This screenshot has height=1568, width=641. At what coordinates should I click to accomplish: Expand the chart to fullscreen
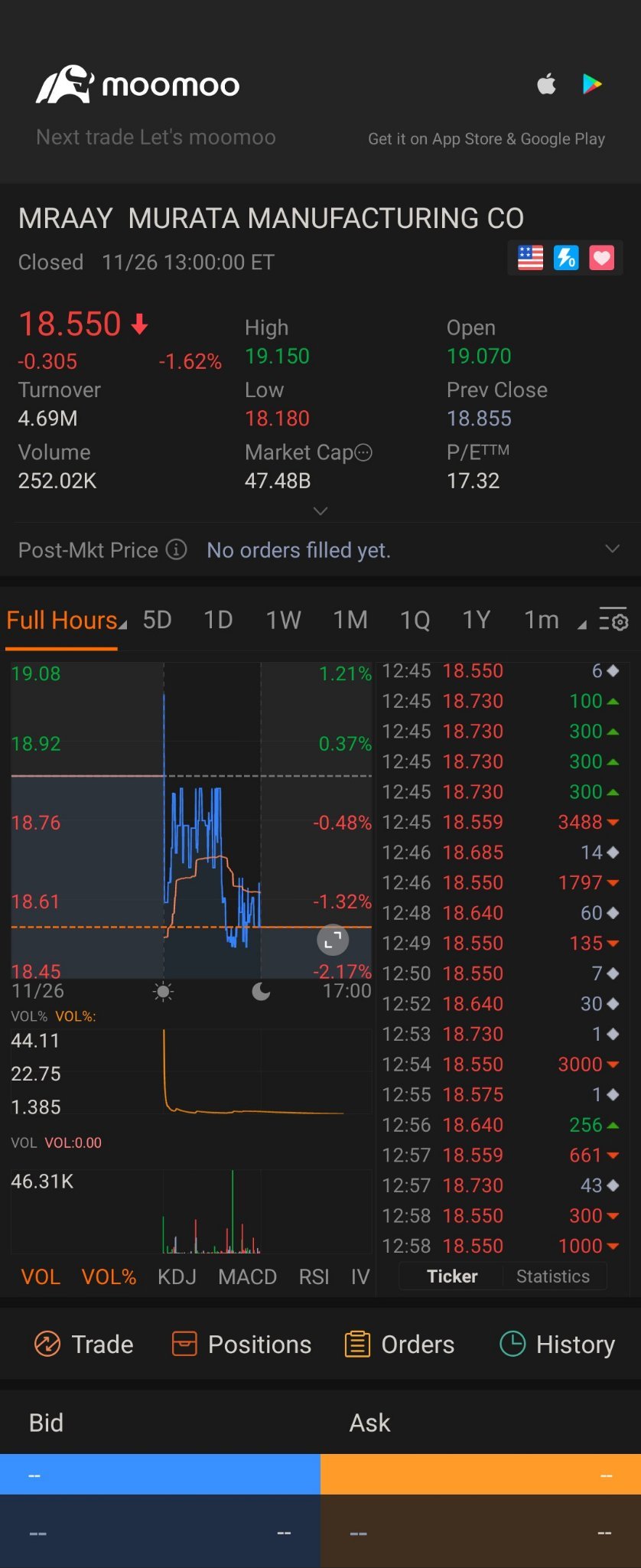click(333, 940)
